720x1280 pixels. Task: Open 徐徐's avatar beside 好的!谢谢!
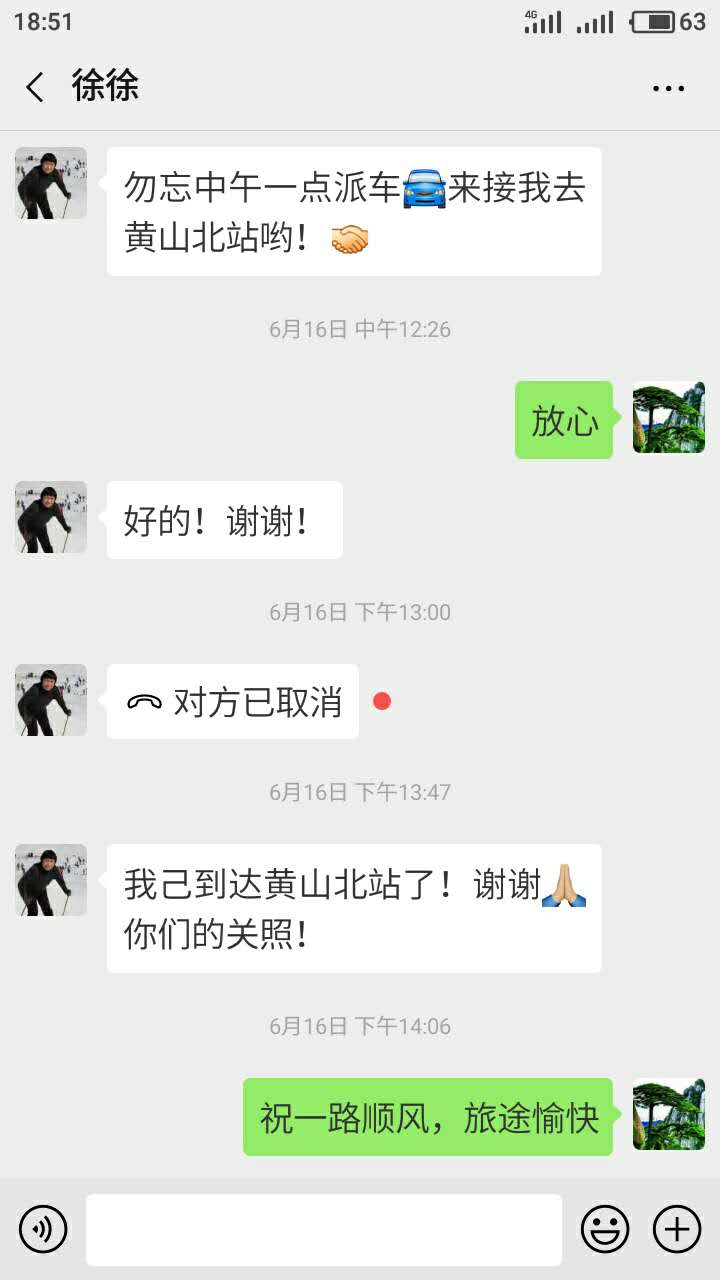(x=51, y=517)
